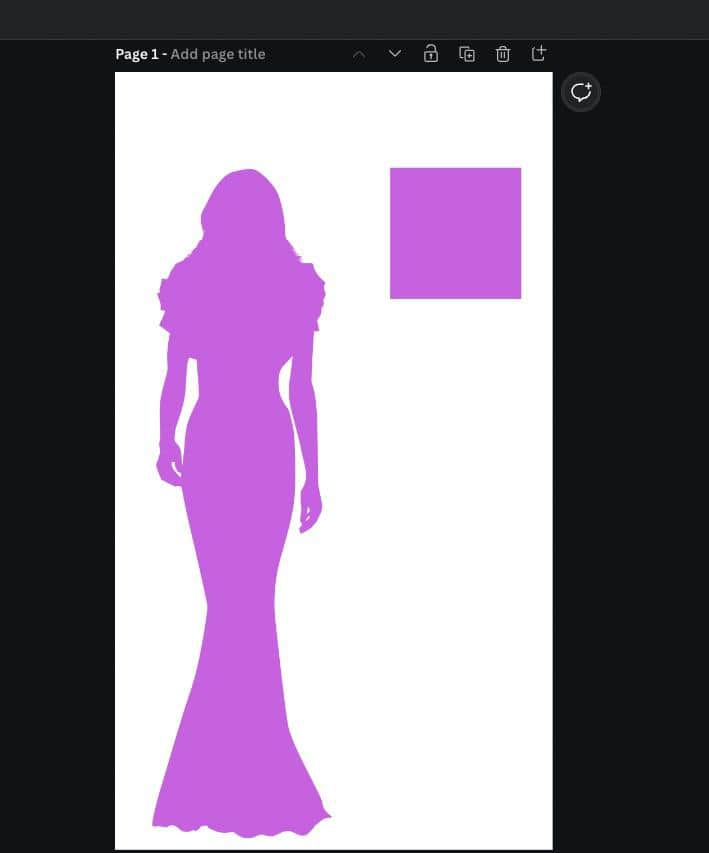Move page up with the chevron arrow

(x=359, y=54)
